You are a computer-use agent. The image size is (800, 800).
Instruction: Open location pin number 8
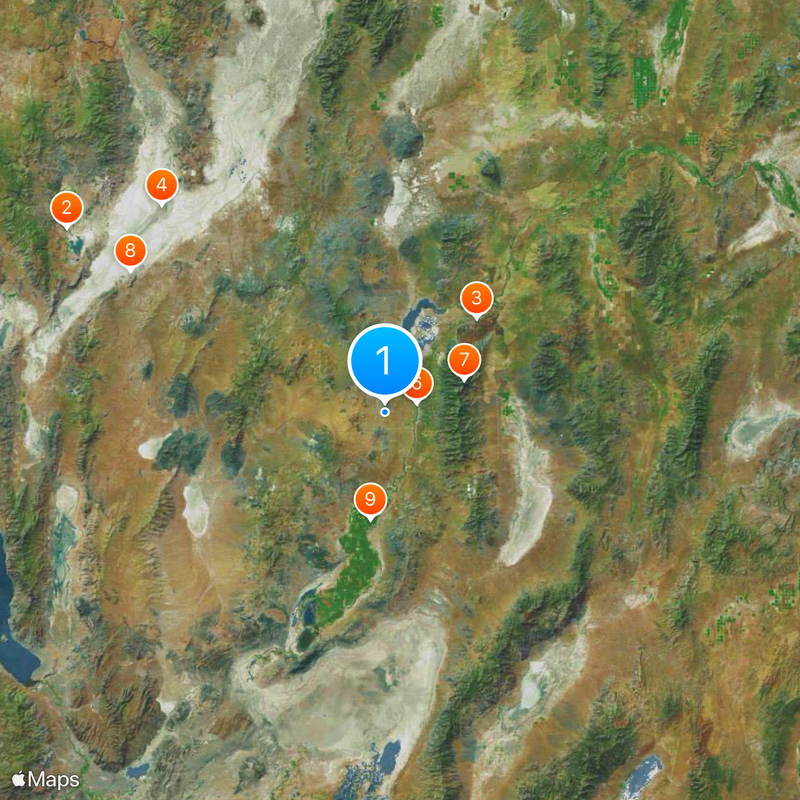click(x=130, y=252)
